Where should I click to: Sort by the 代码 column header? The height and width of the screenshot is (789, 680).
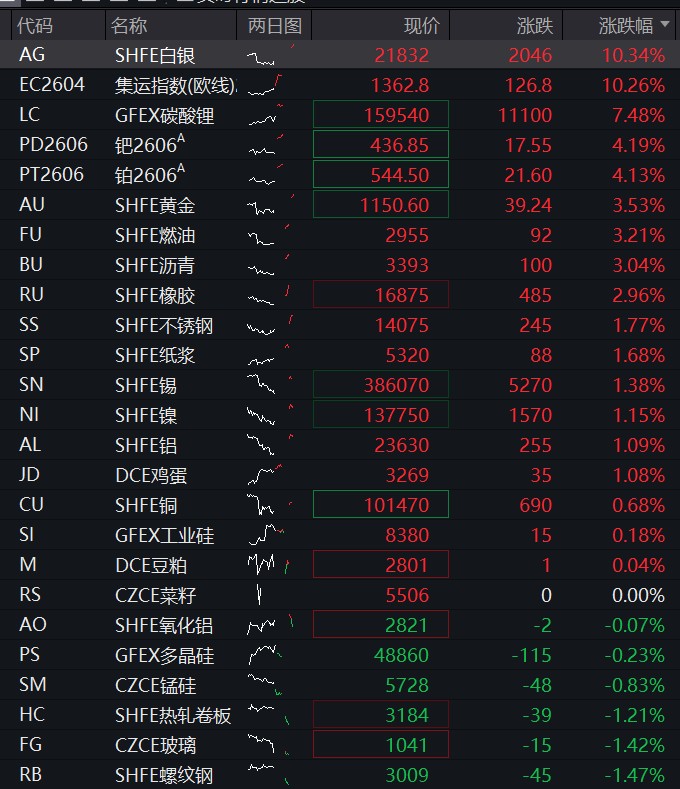point(35,26)
